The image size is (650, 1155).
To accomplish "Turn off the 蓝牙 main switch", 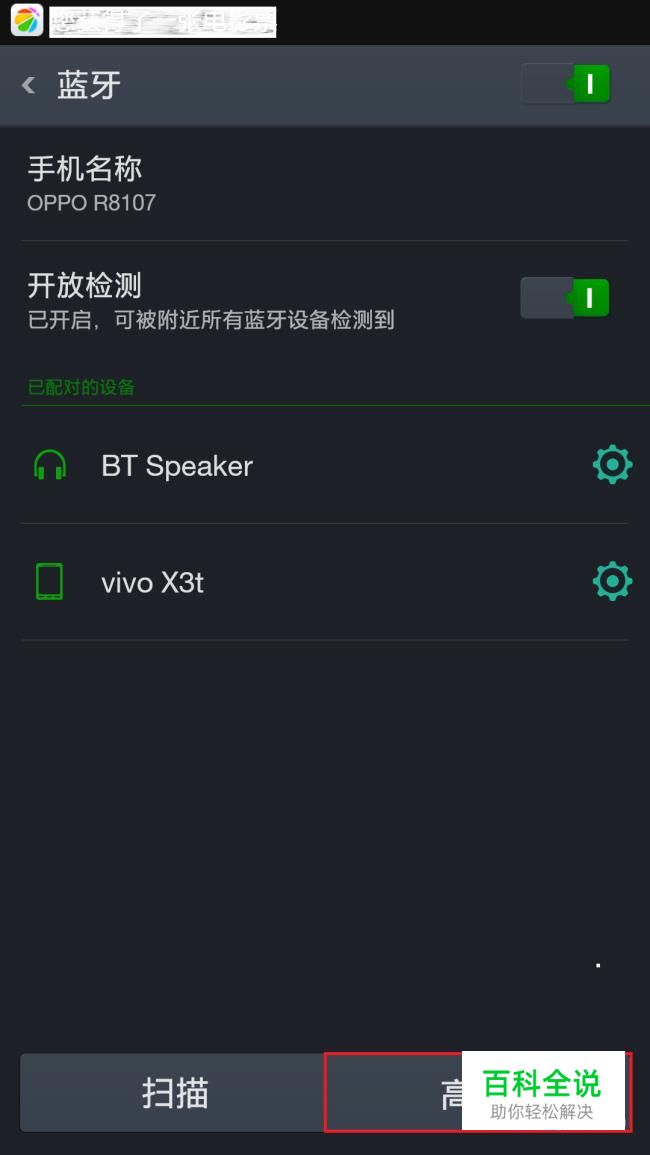I will click(x=566, y=83).
